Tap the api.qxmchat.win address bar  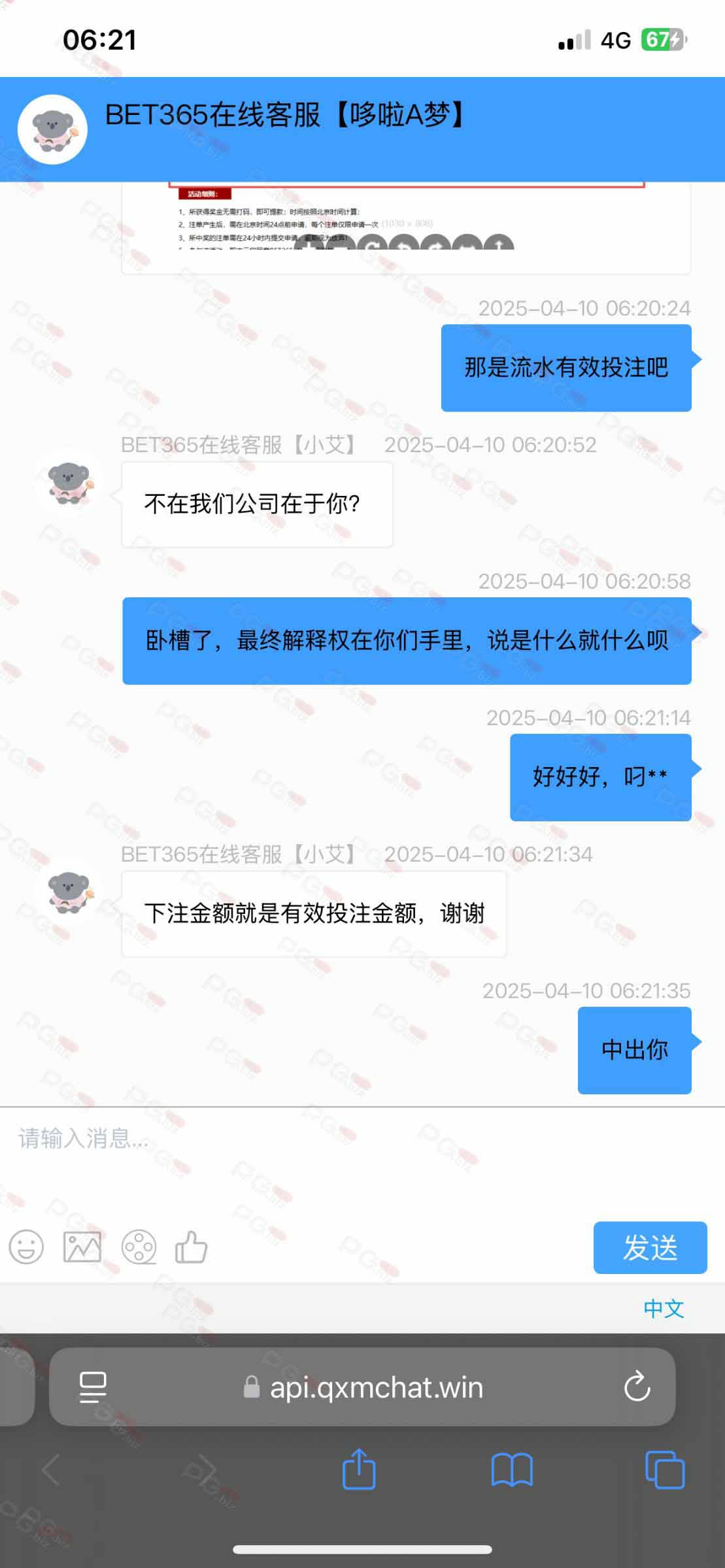(362, 1386)
